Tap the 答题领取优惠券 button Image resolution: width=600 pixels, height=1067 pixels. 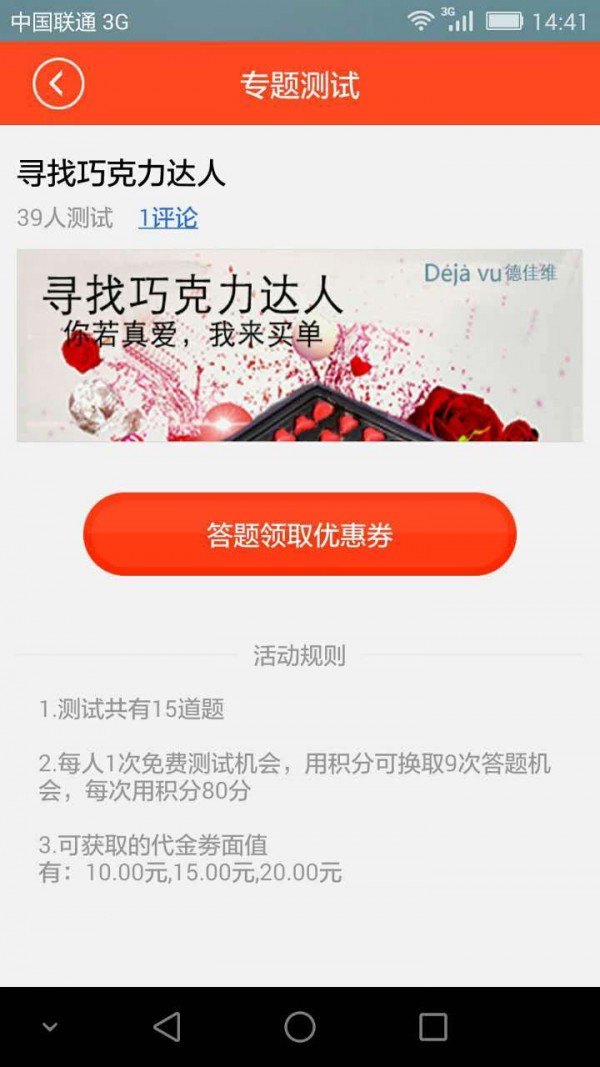[300, 535]
